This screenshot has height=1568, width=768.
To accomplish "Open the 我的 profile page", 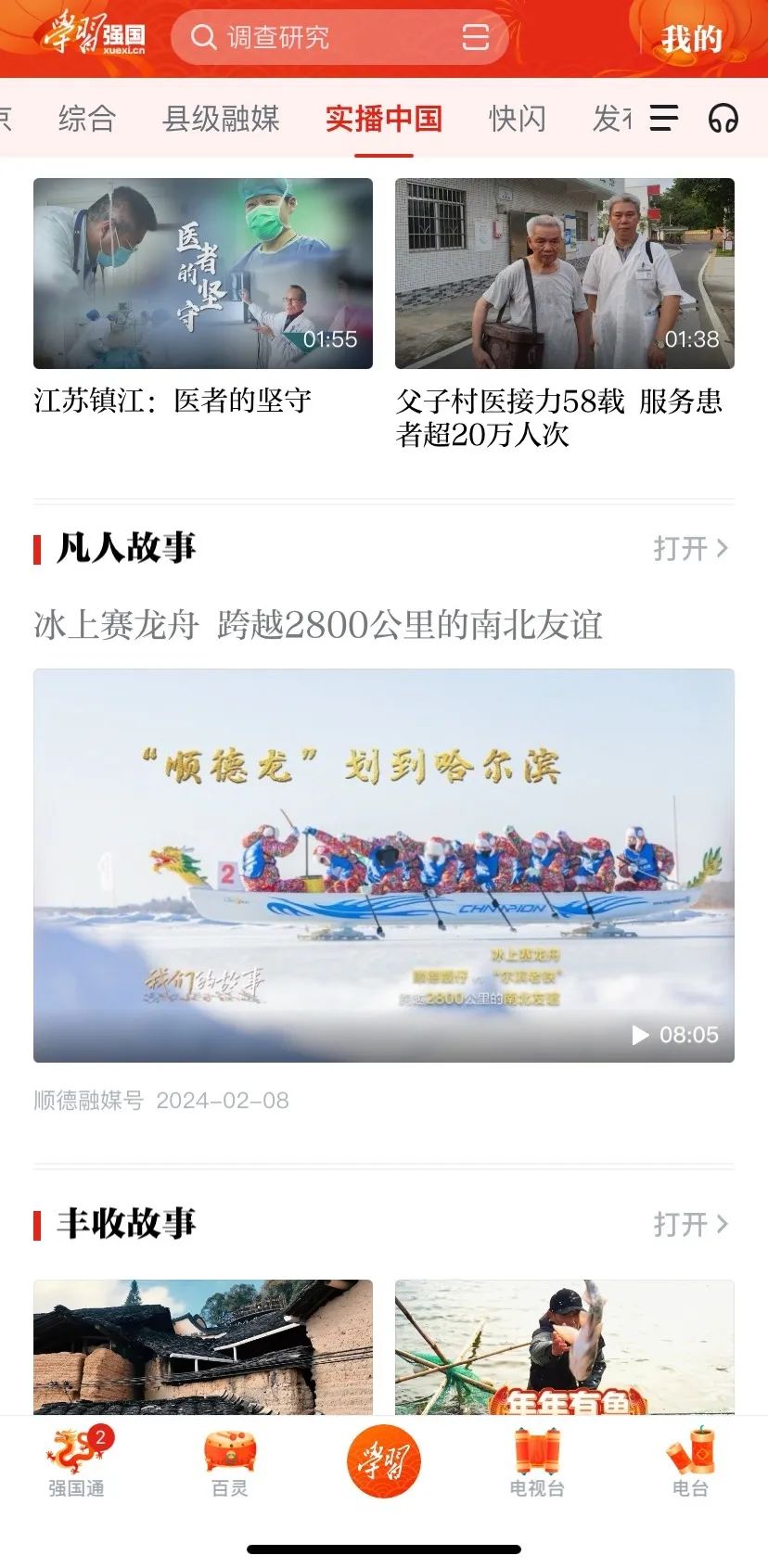I will pyautogui.click(x=691, y=39).
